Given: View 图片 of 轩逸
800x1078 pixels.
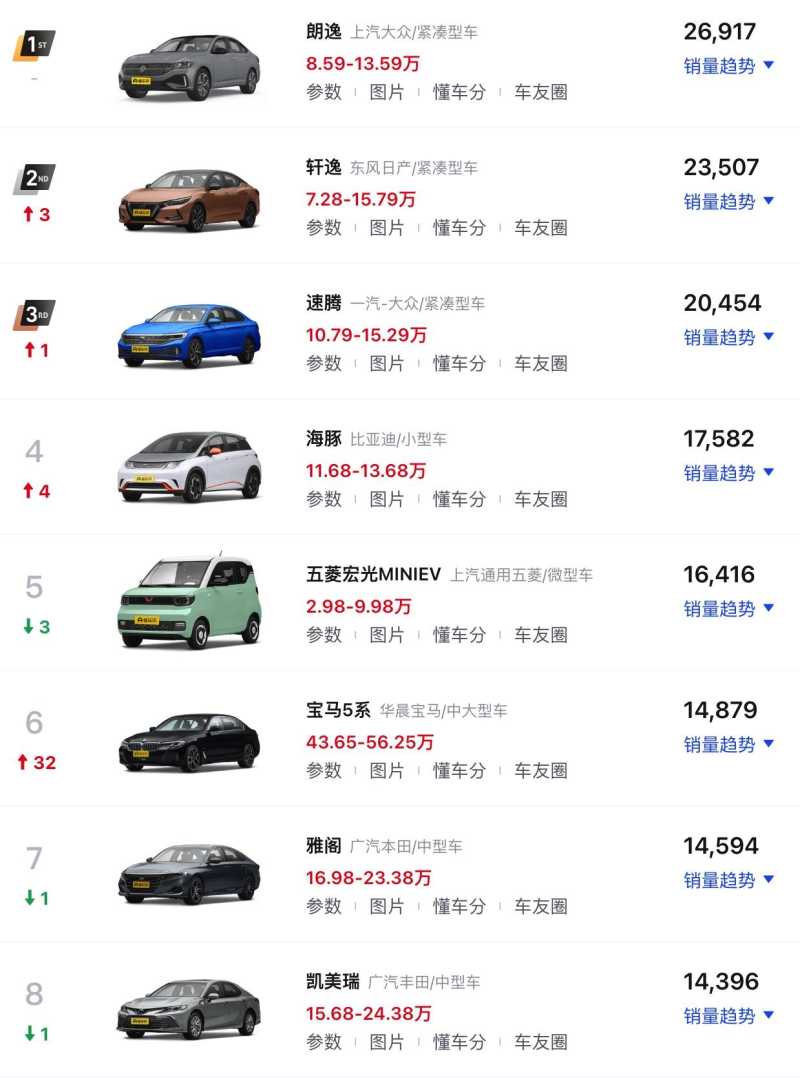Looking at the screenshot, I should pos(387,228).
